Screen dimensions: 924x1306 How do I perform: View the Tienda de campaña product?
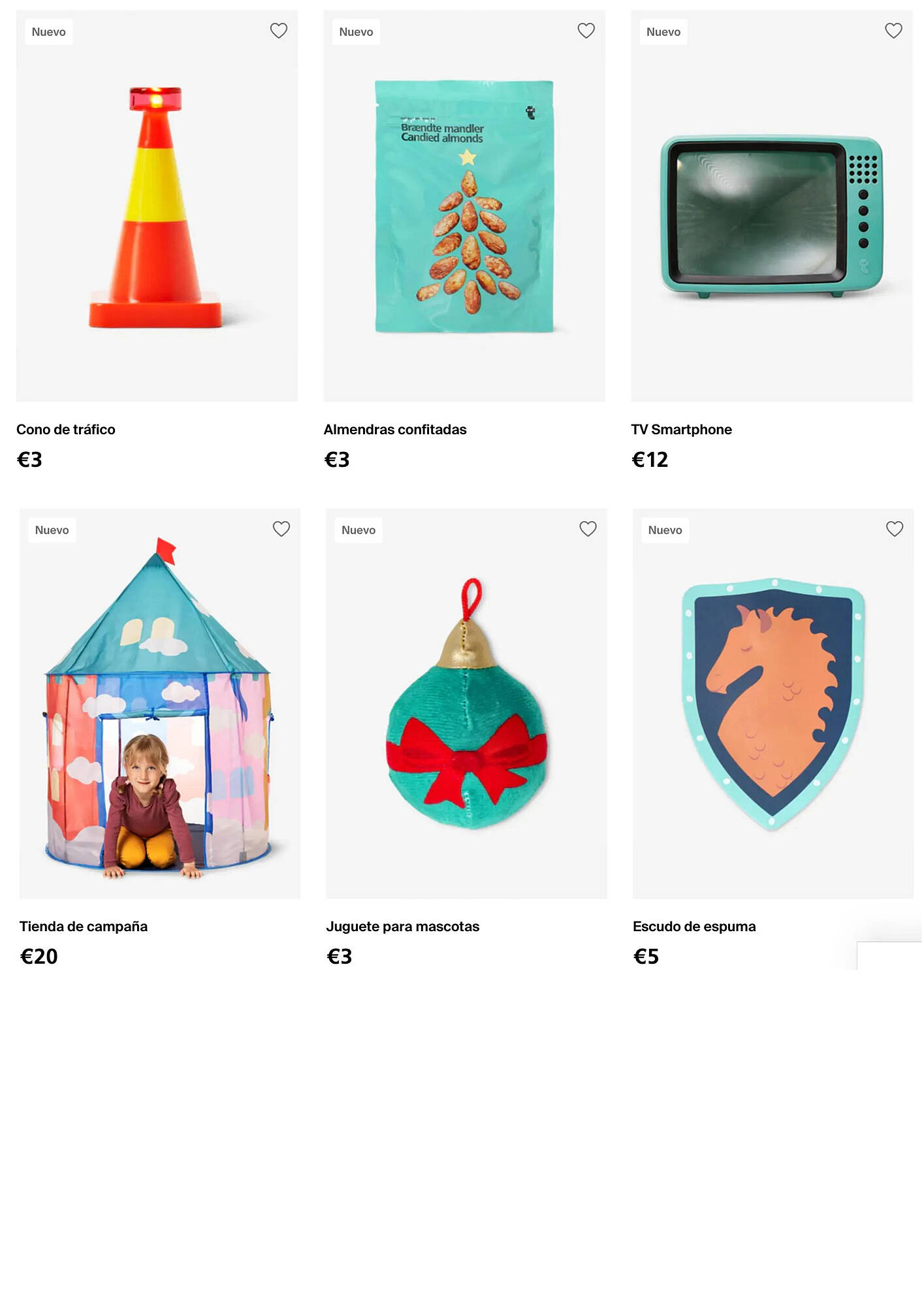coord(159,703)
